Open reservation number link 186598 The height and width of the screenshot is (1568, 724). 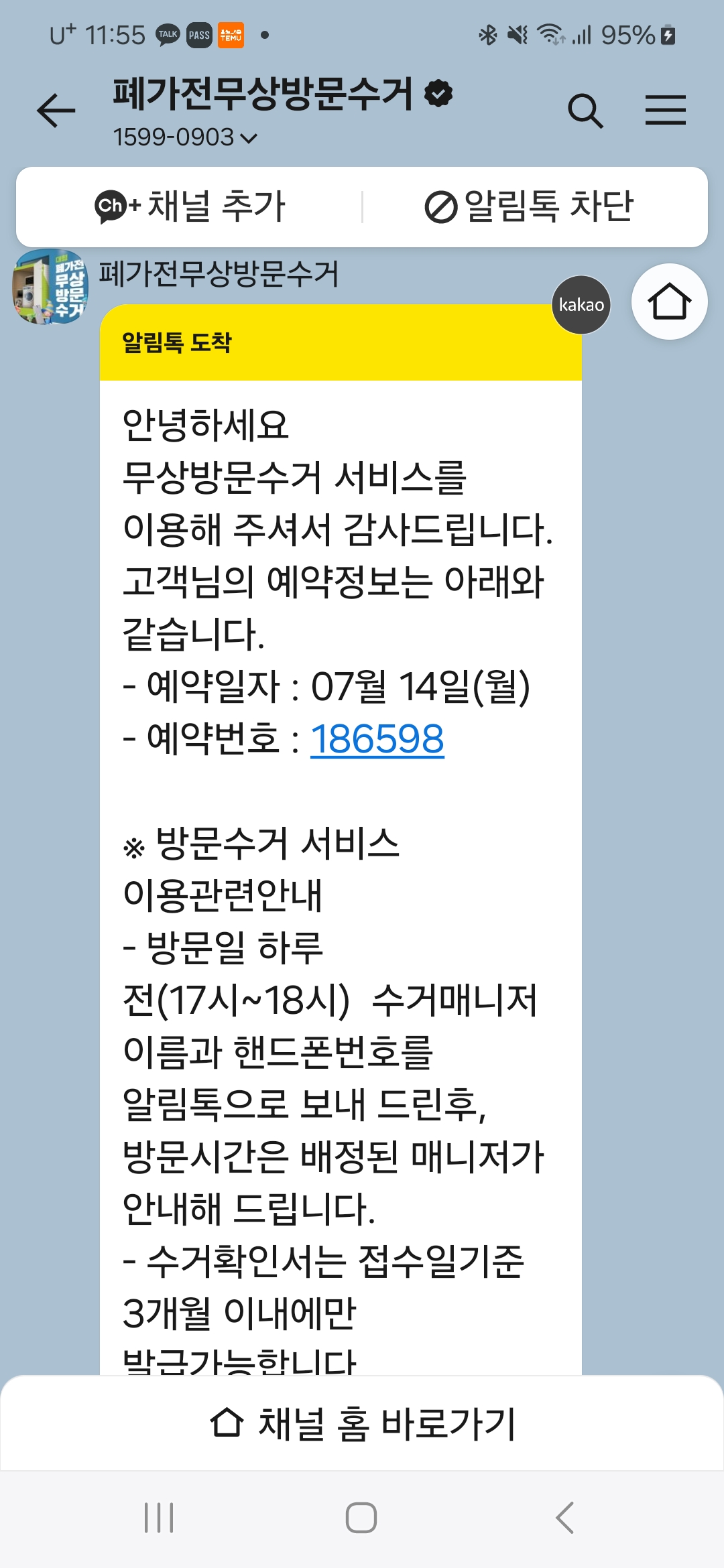tap(377, 739)
